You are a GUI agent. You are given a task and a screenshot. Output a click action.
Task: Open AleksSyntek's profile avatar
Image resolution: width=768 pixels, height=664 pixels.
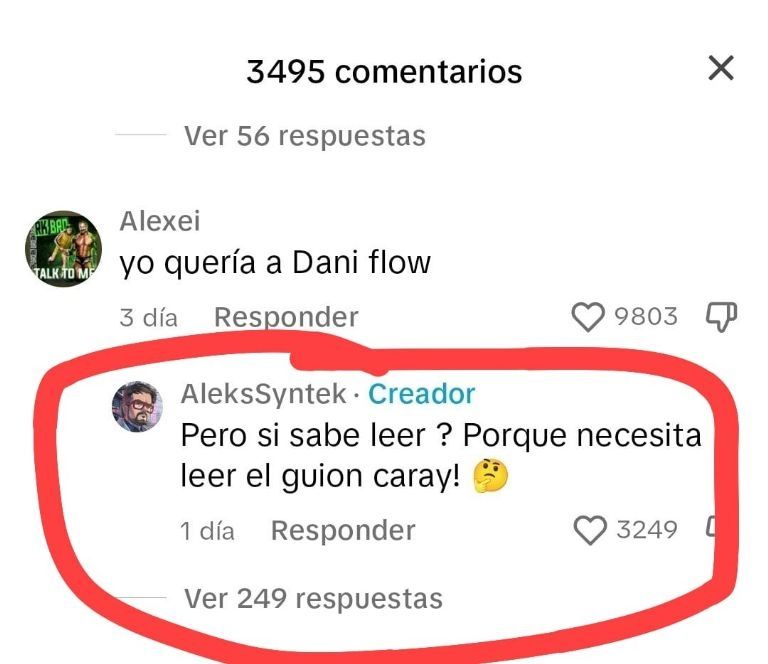136,406
